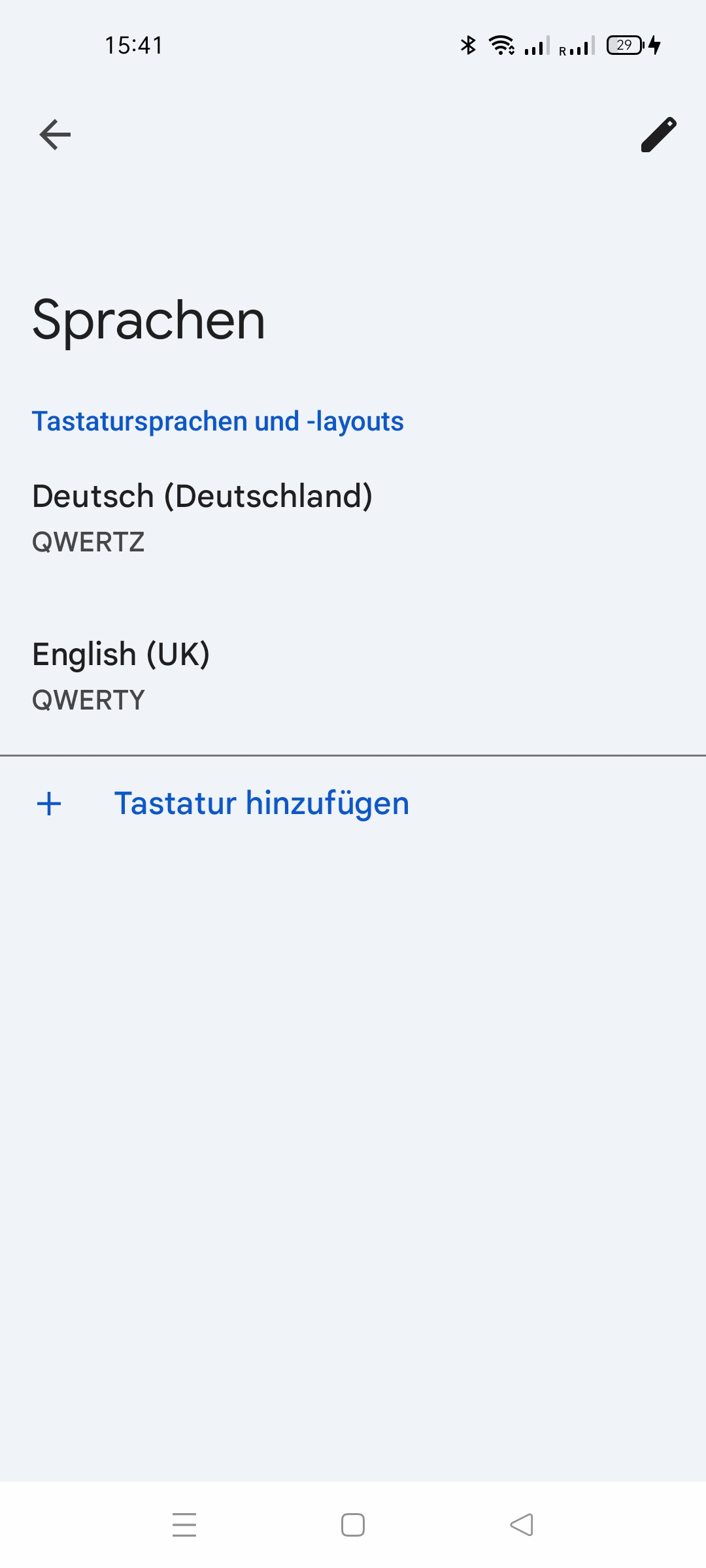Tap the roaming signal indicator
The width and height of the screenshot is (706, 1568).
(x=574, y=46)
